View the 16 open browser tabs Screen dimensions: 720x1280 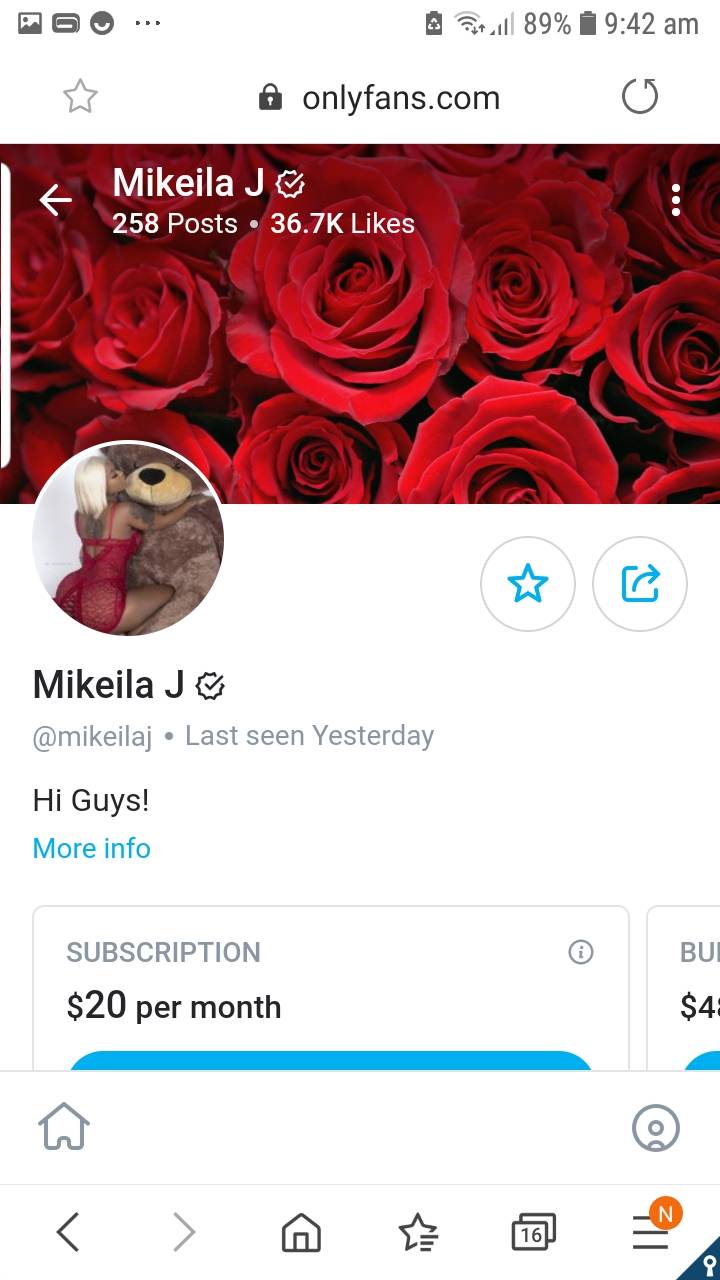point(532,1233)
